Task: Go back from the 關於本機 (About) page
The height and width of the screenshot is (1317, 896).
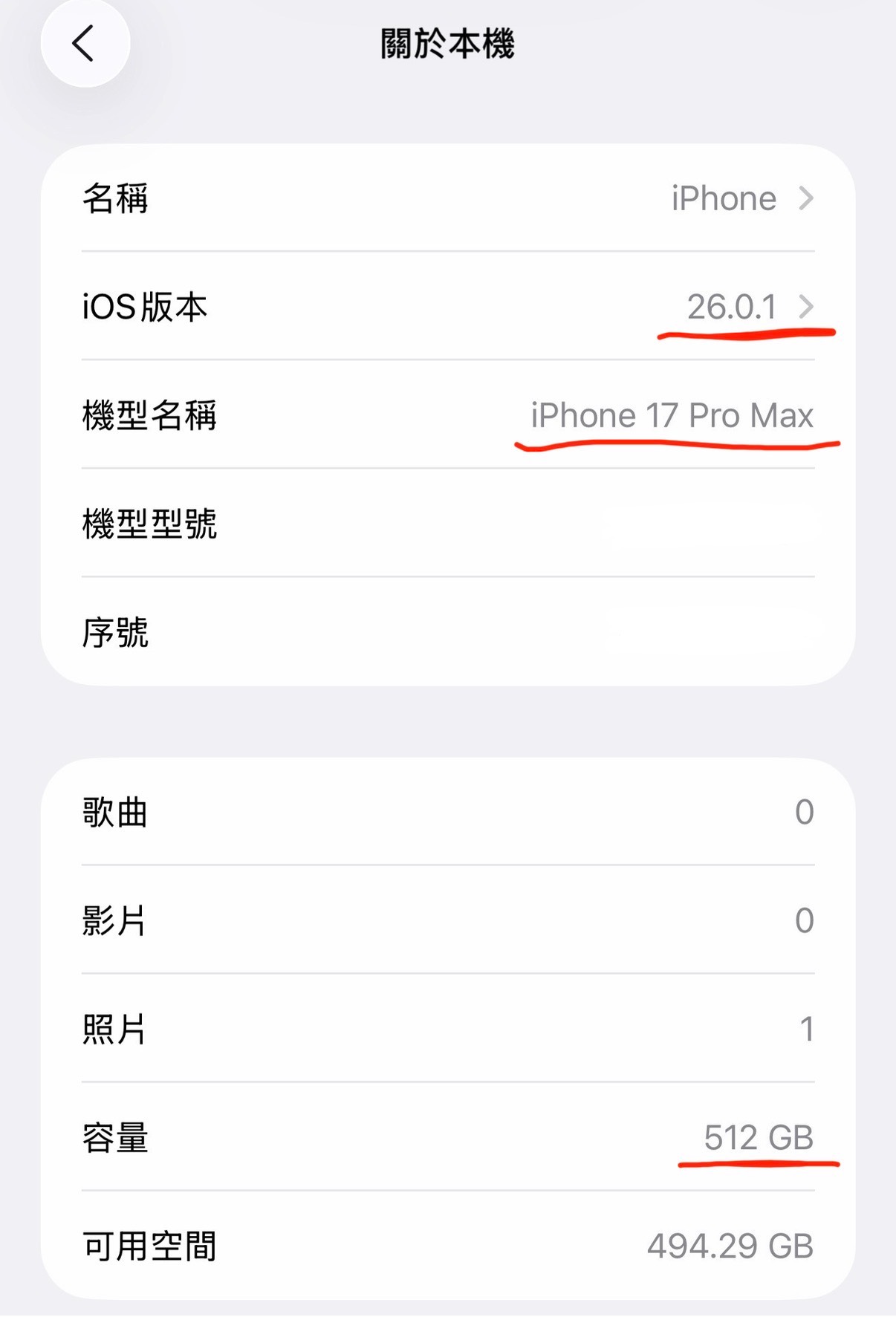Action: (85, 43)
